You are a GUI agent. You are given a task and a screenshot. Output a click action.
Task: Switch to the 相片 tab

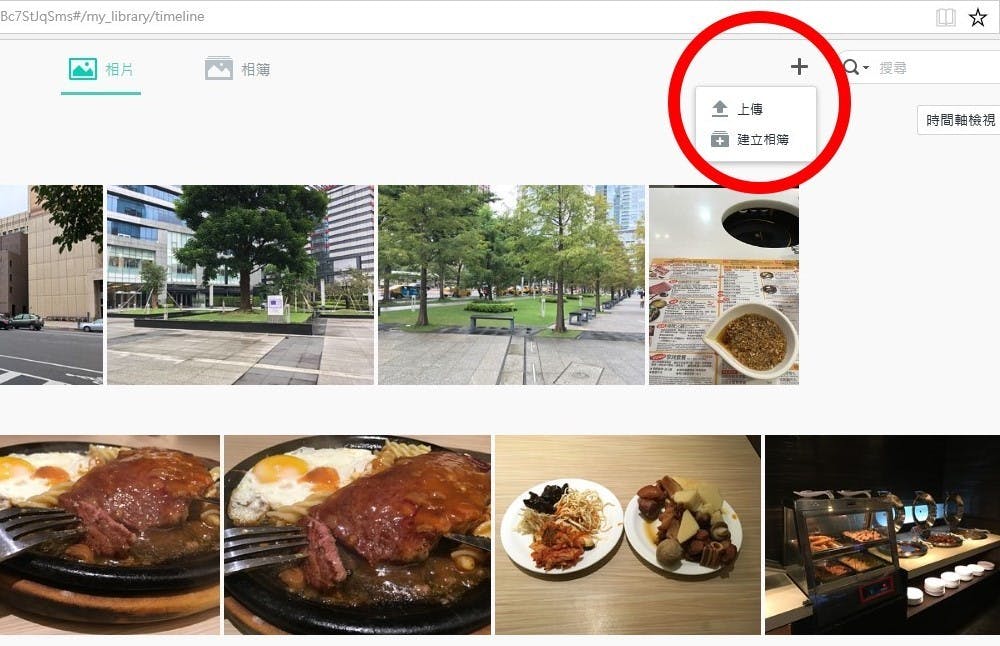pos(101,69)
